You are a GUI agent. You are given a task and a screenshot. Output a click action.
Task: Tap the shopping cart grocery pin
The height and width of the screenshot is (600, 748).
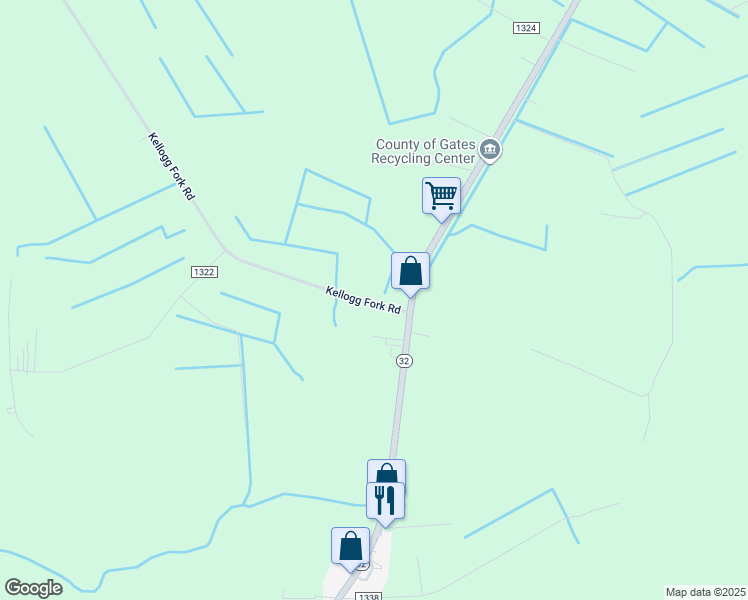(x=441, y=195)
